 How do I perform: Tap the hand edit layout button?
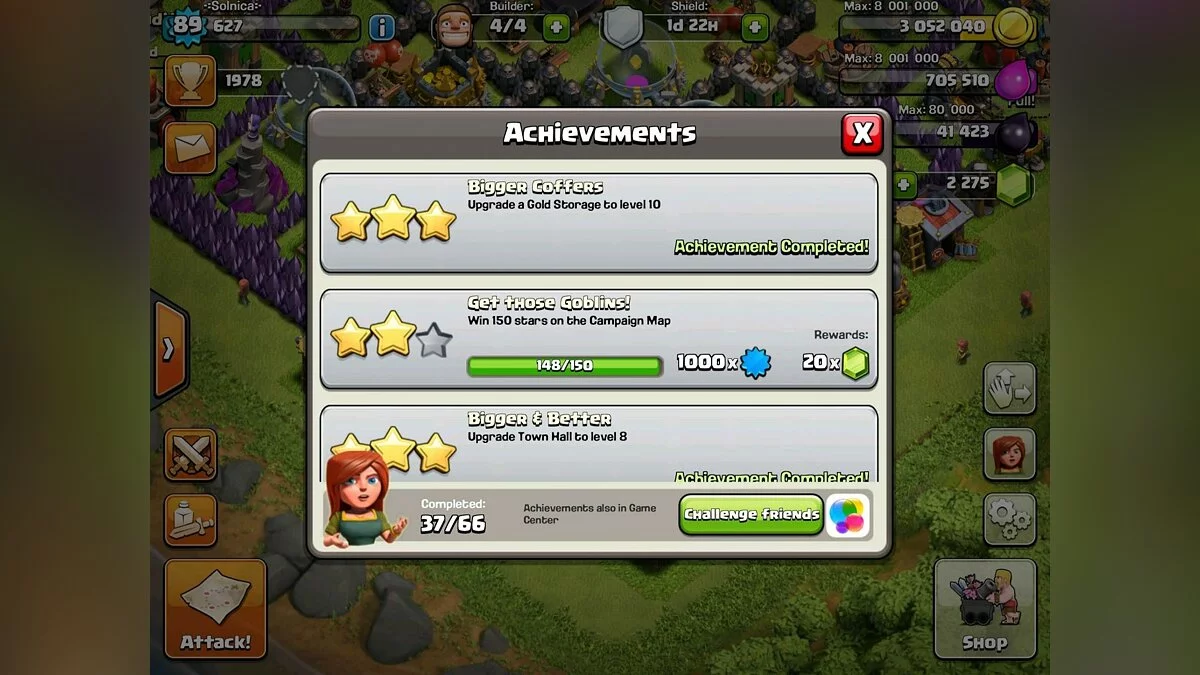[x=1009, y=389]
